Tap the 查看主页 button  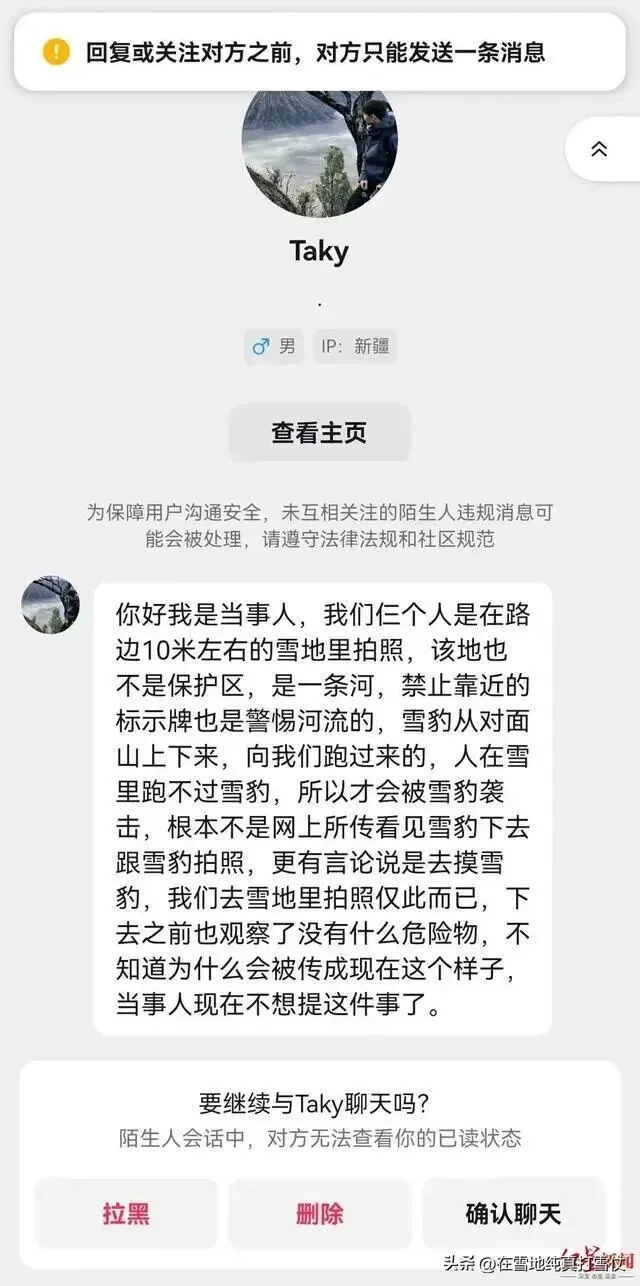[319, 432]
